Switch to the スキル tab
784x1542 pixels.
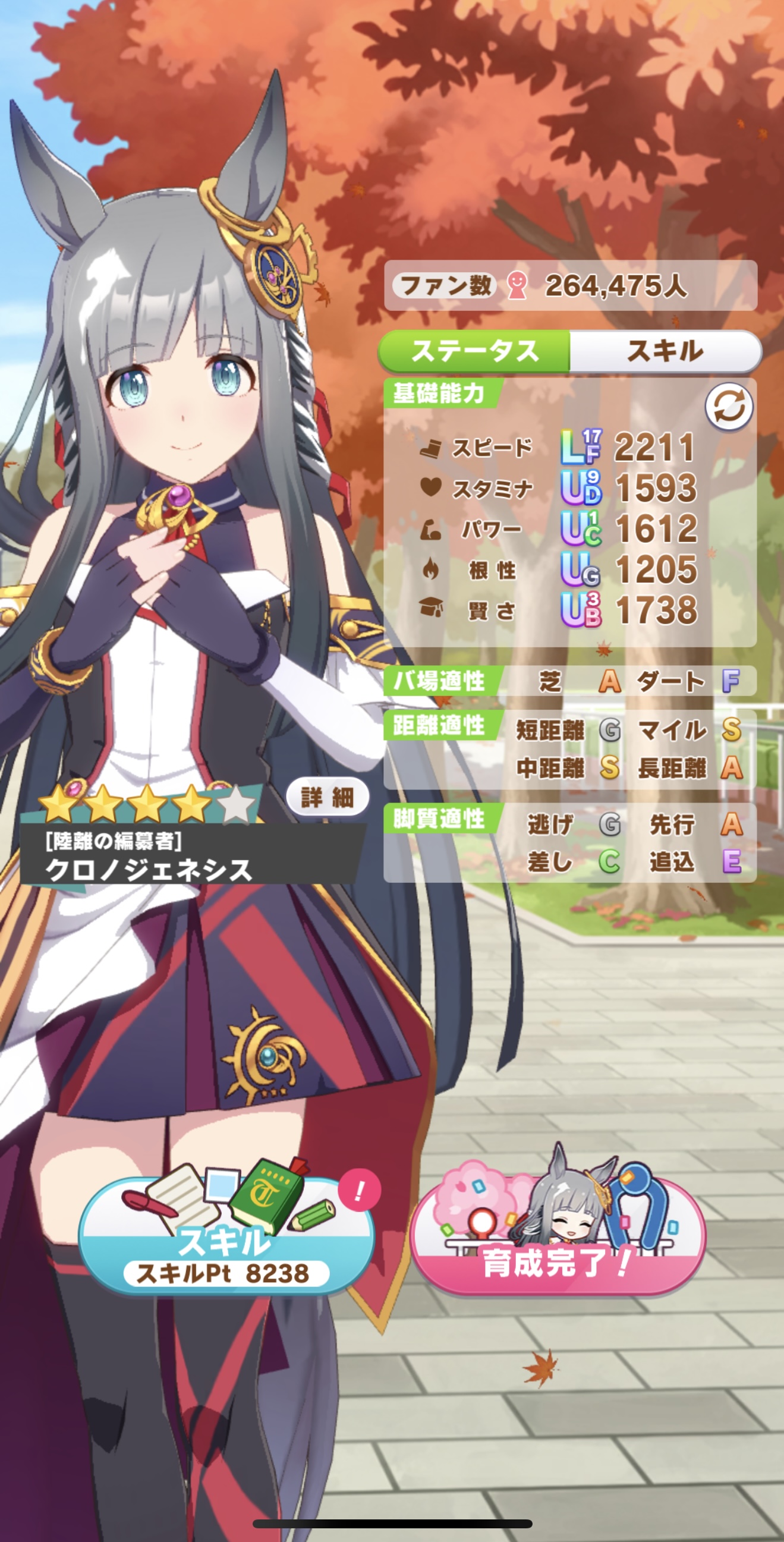coord(665,351)
